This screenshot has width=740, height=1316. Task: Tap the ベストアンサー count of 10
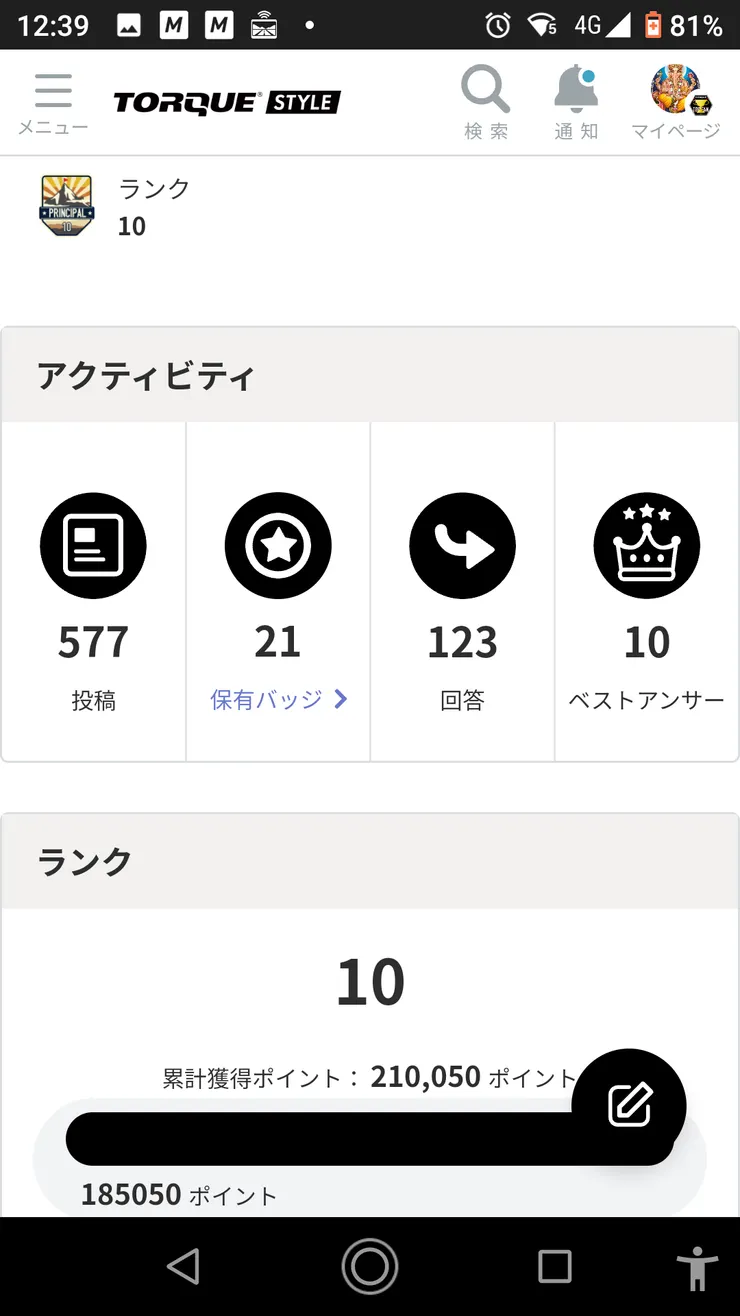pyautogui.click(x=646, y=643)
